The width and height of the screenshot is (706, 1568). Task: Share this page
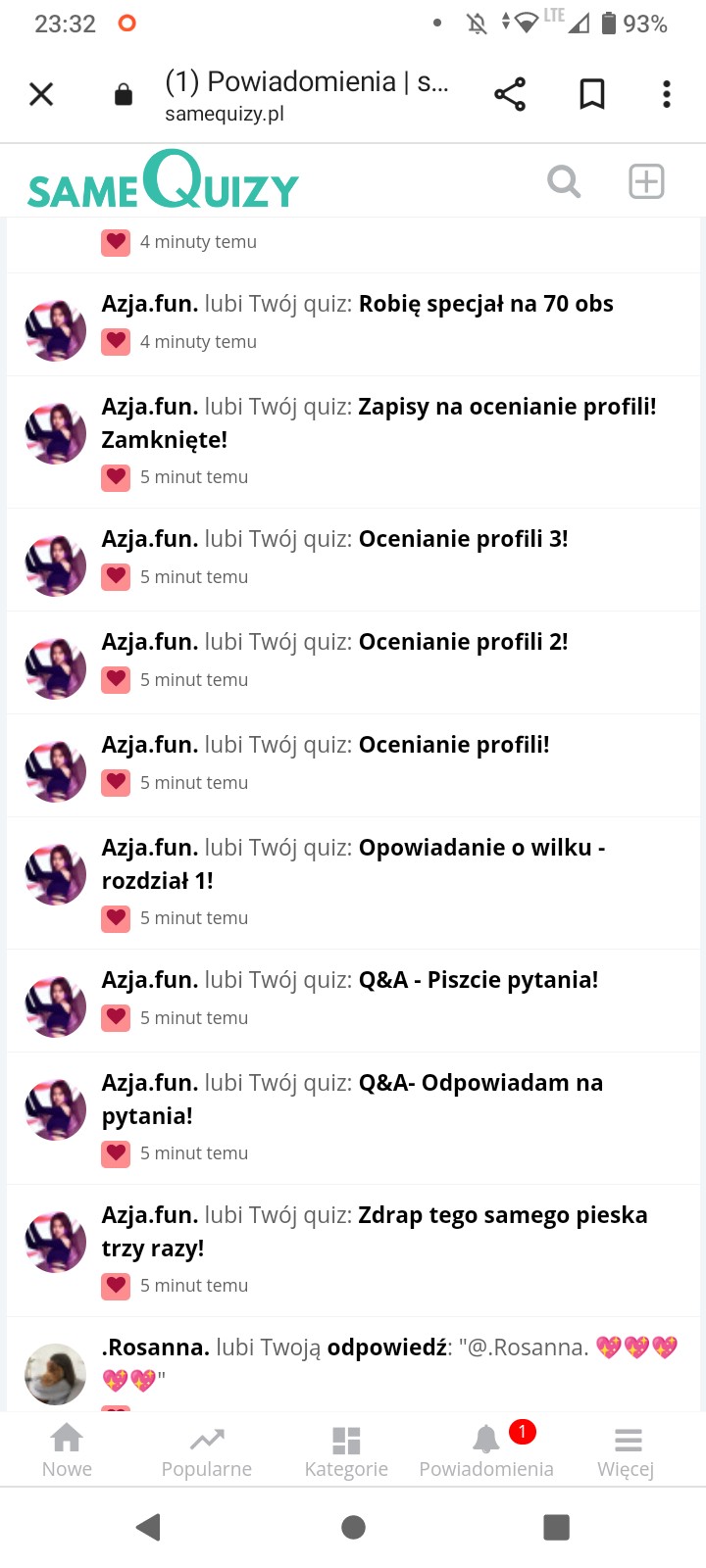coord(510,94)
